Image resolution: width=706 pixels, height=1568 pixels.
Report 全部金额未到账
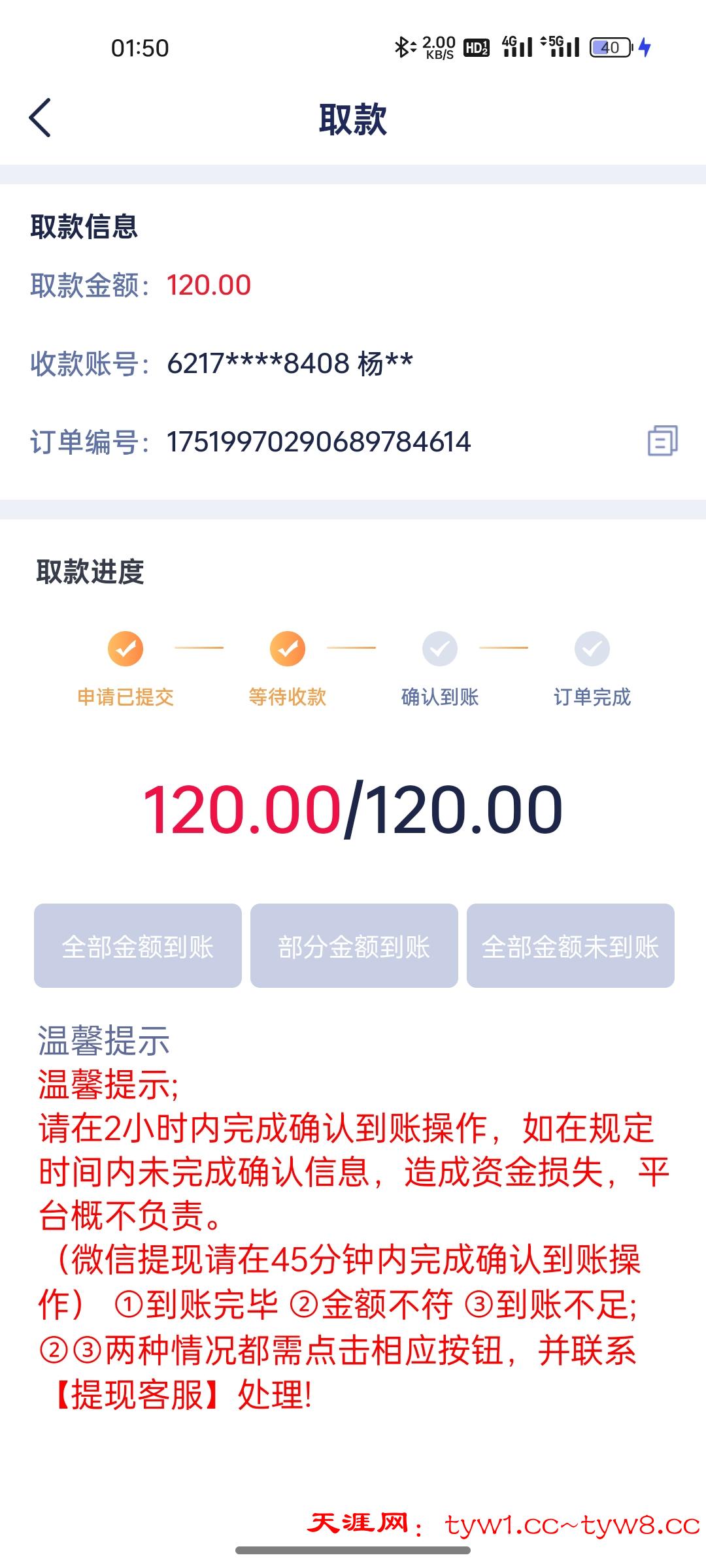[x=570, y=945]
